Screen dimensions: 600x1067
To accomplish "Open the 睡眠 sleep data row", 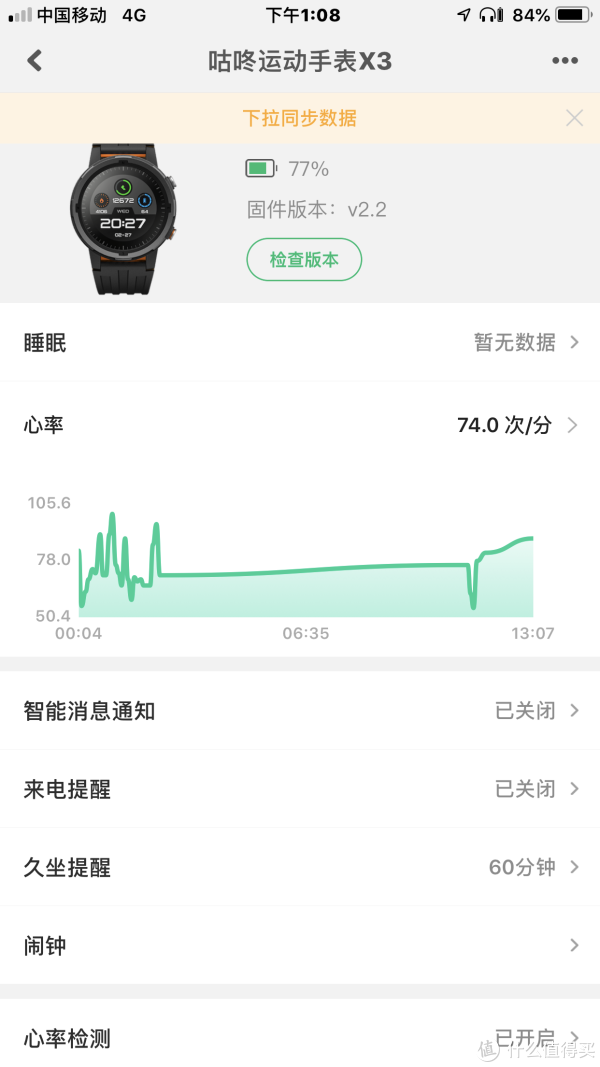I will pos(300,343).
